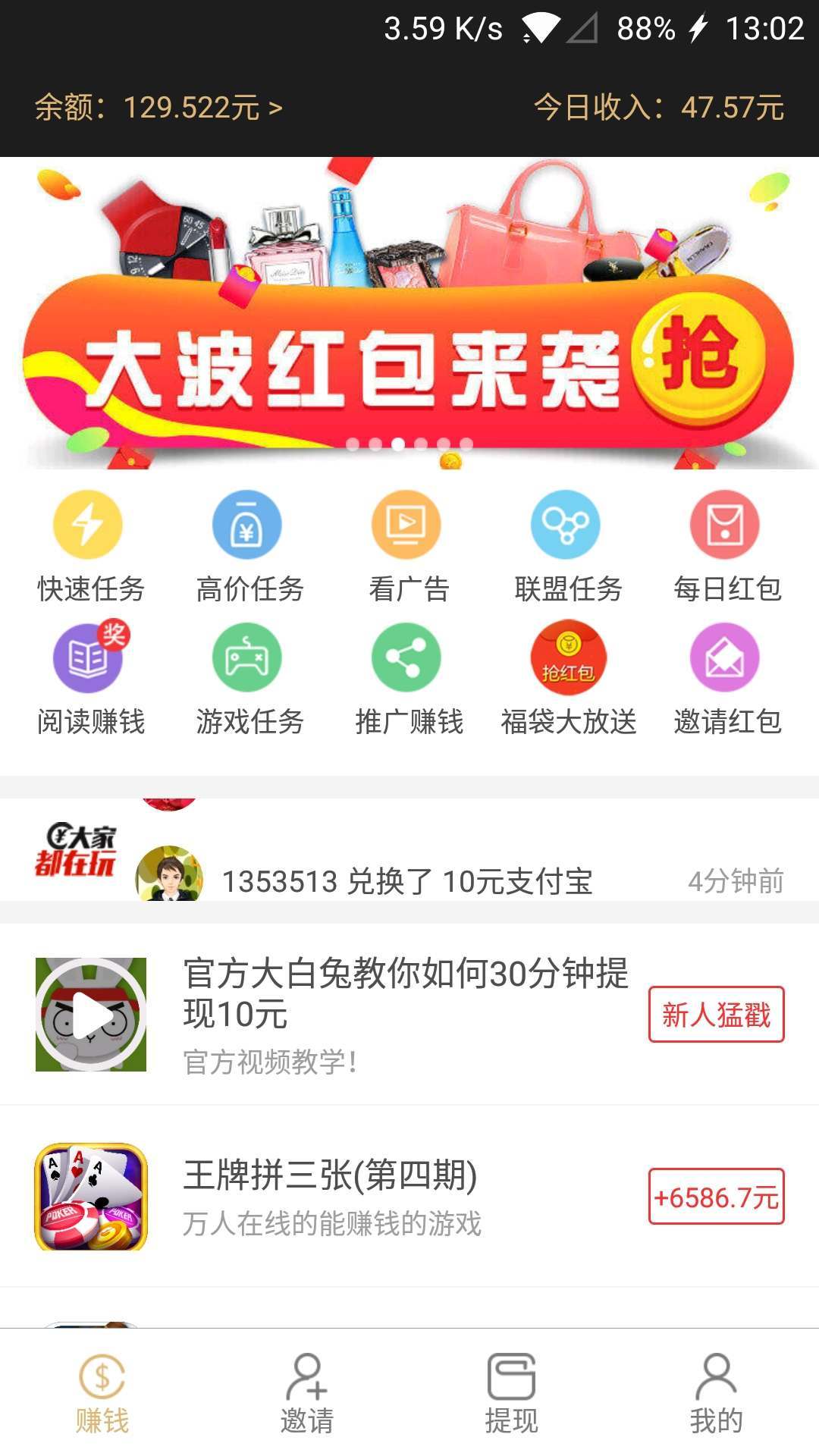Open 福袋大放送 lucky bag giveaway
Image resolution: width=819 pixels, height=1456 pixels.
tap(568, 679)
